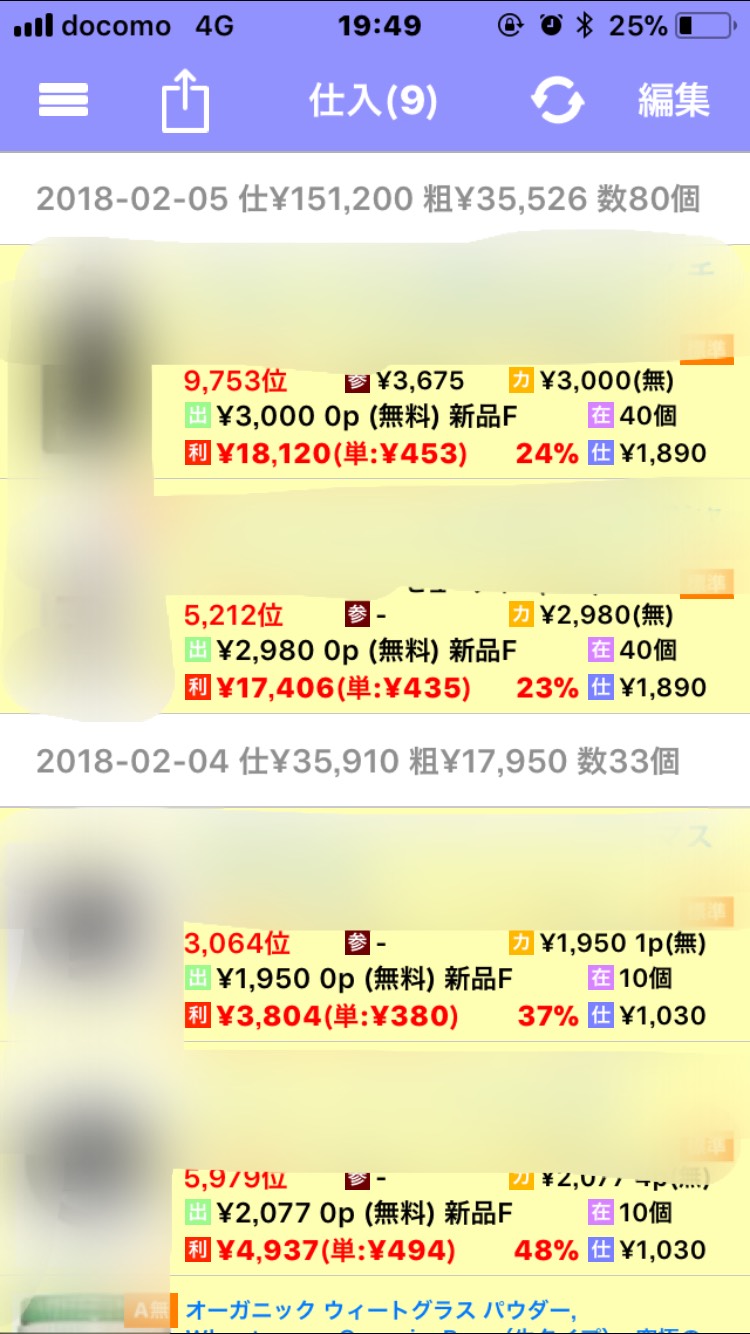This screenshot has width=750, height=1334.
Task: Open the item with profit ¥4,937
Action: pos(375,1158)
